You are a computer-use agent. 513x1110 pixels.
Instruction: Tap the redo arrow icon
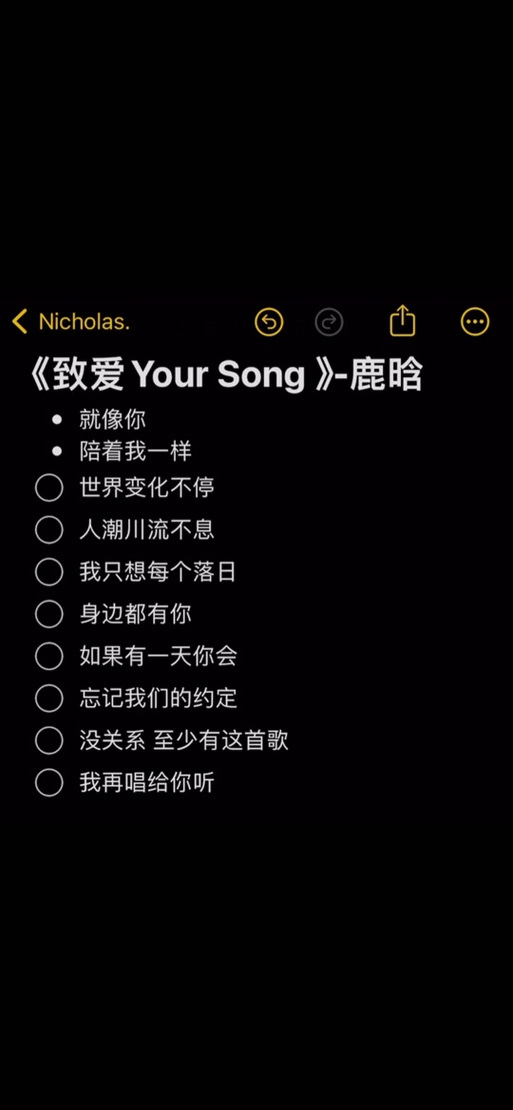[329, 322]
